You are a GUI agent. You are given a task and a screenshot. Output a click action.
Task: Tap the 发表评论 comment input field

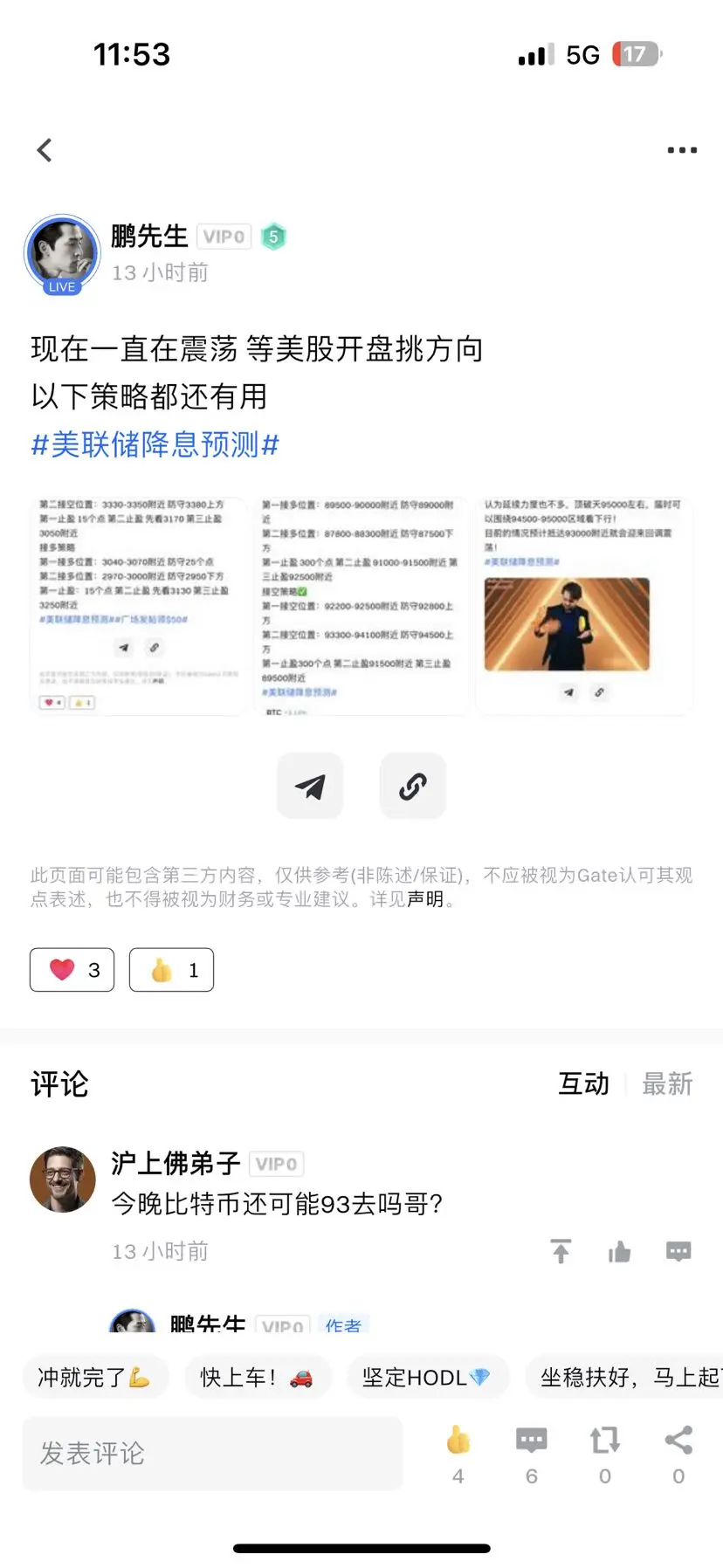pos(211,1452)
